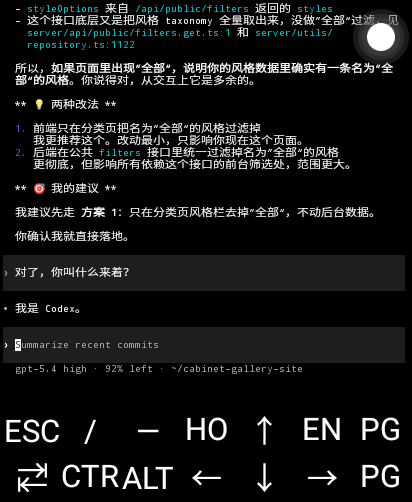
Task: Tap the white floating circle button
Action: pyautogui.click(x=381, y=37)
